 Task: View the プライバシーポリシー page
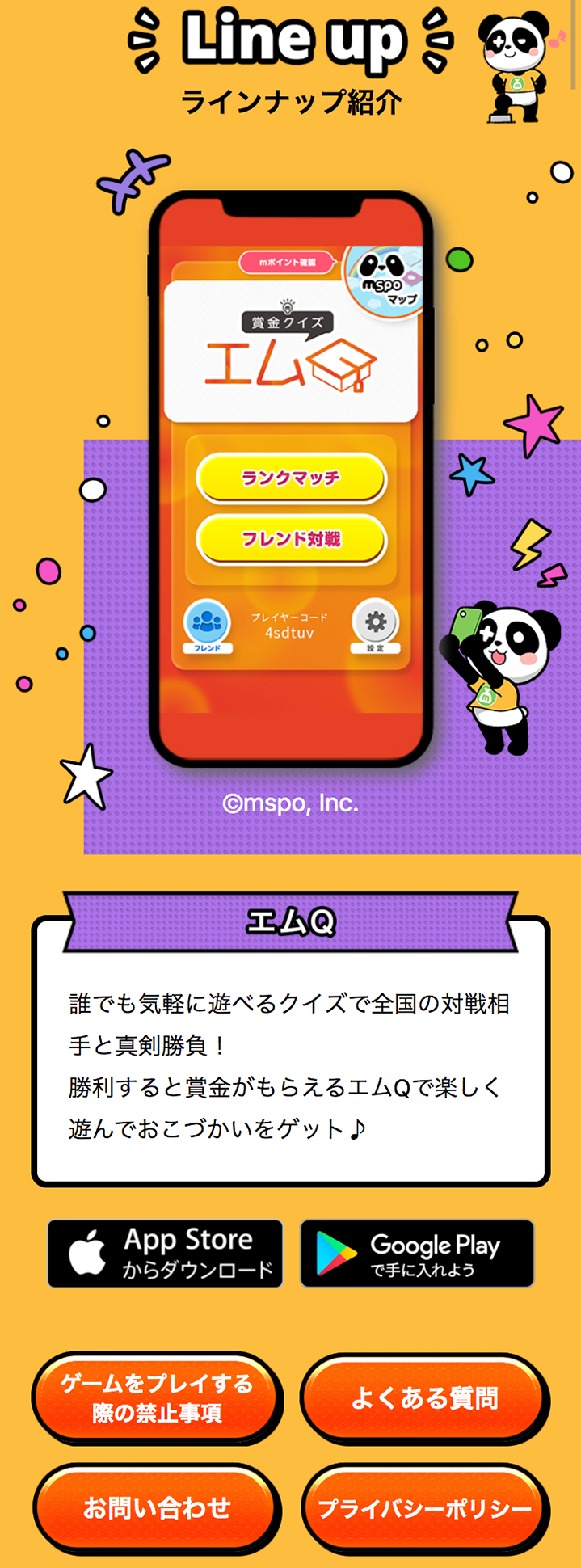tap(424, 1508)
